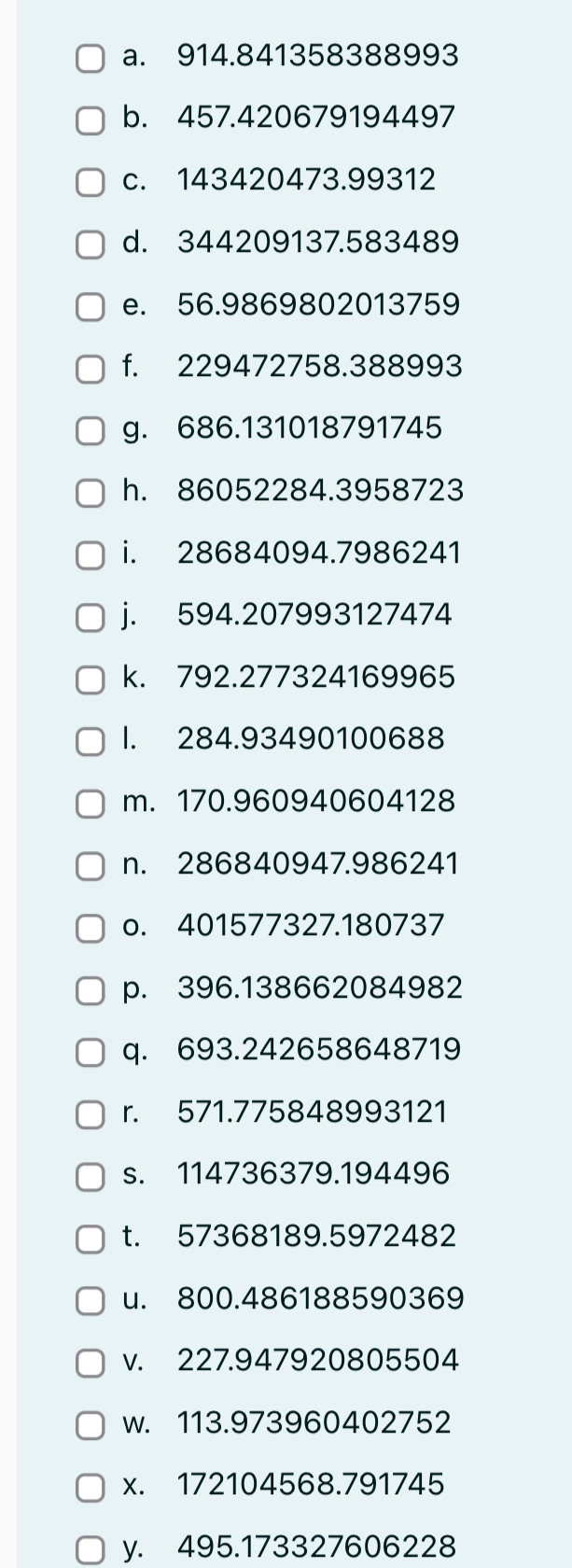The height and width of the screenshot is (1568, 572).
Task: Mark option j. 594.207993127474
Action: tap(90, 617)
